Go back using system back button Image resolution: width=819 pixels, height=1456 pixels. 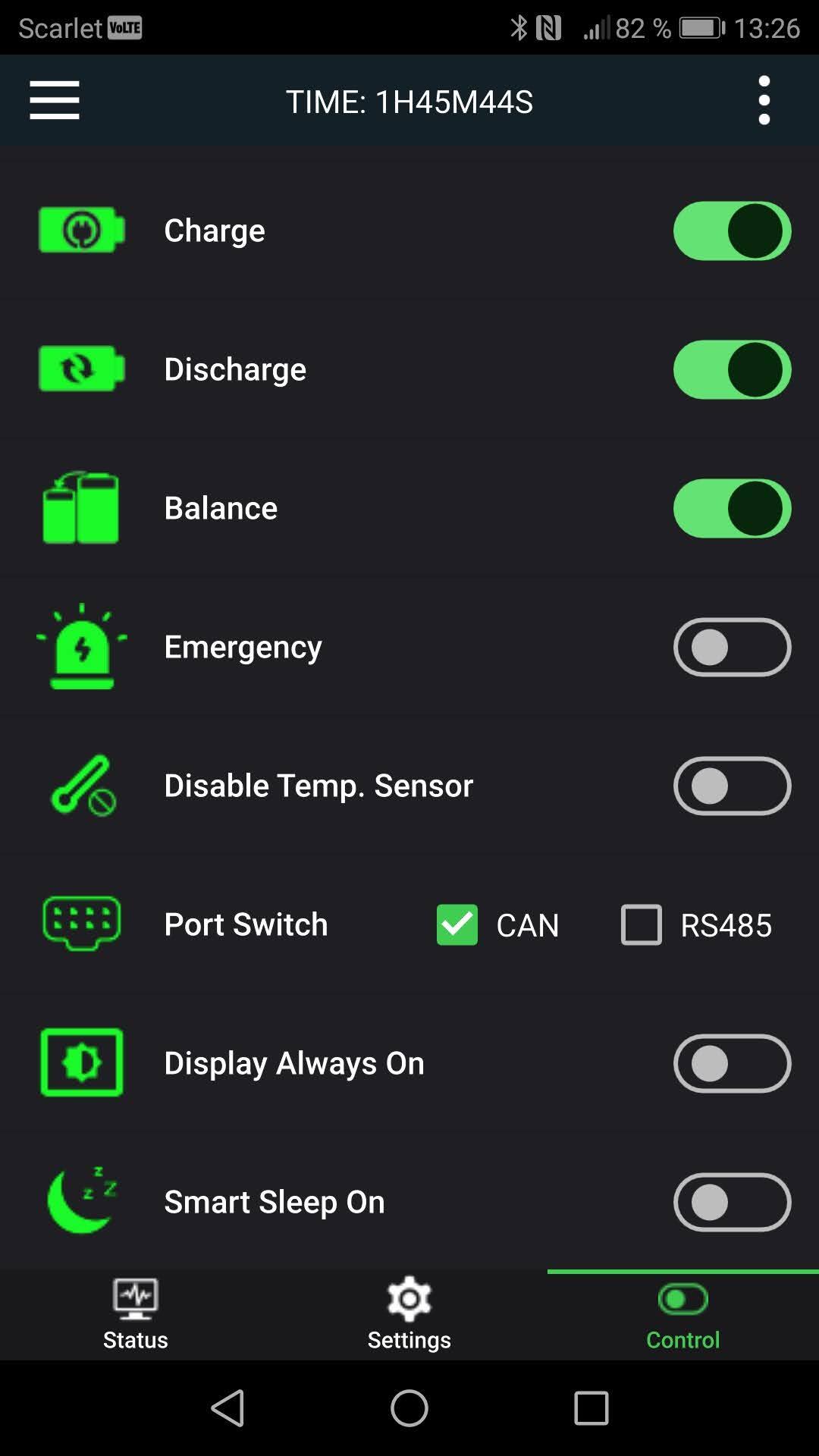227,1408
